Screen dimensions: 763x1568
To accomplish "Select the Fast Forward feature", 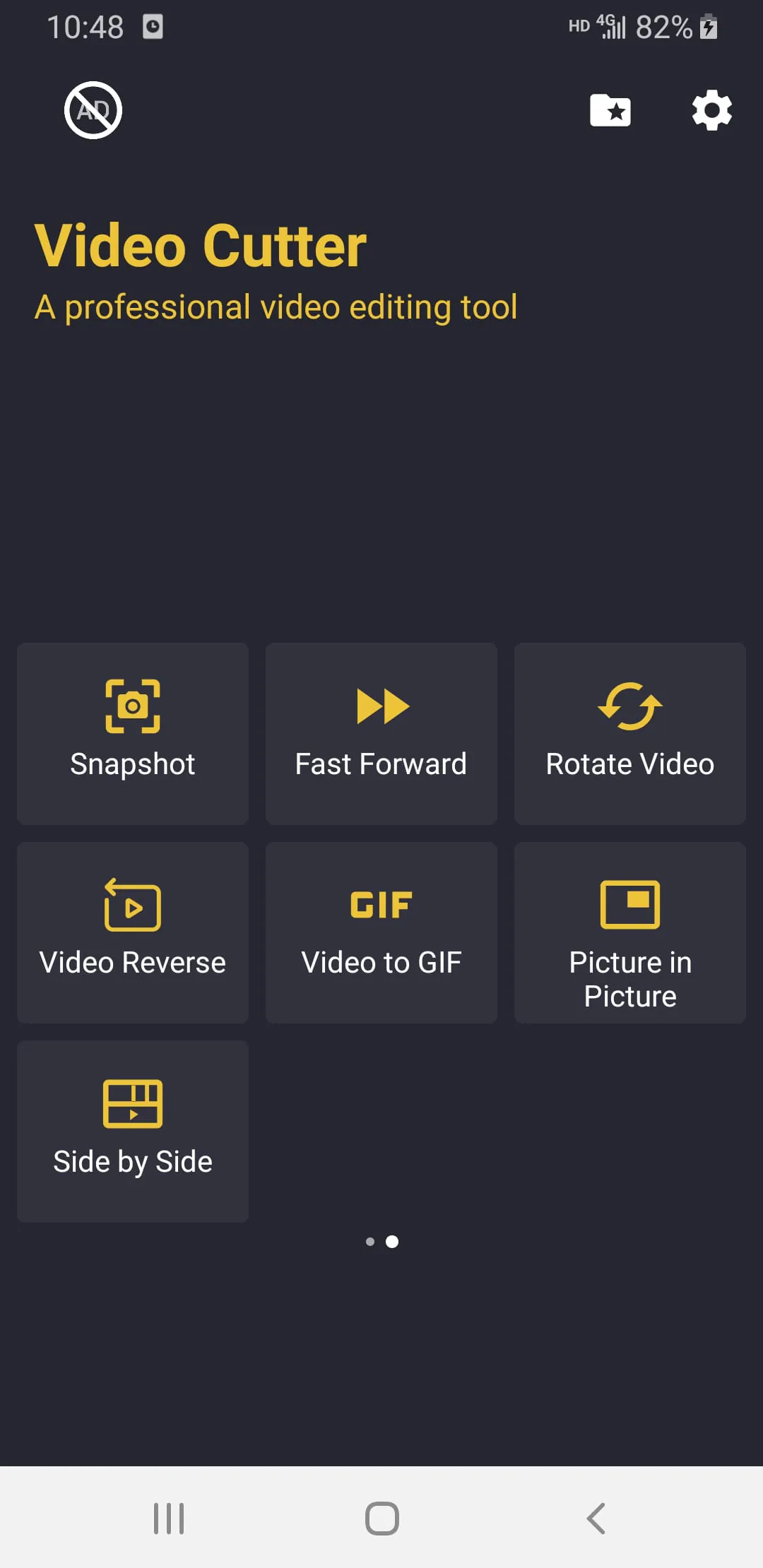I will coord(381,735).
